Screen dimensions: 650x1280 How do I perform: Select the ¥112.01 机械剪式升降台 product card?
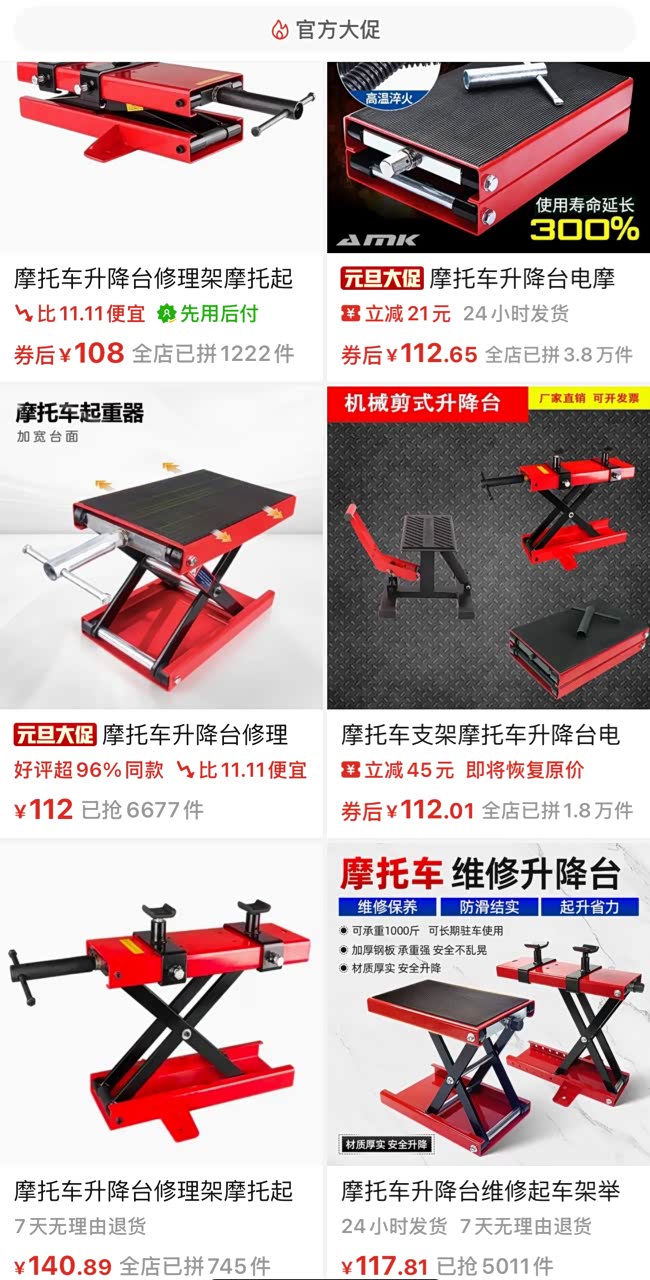488,611
